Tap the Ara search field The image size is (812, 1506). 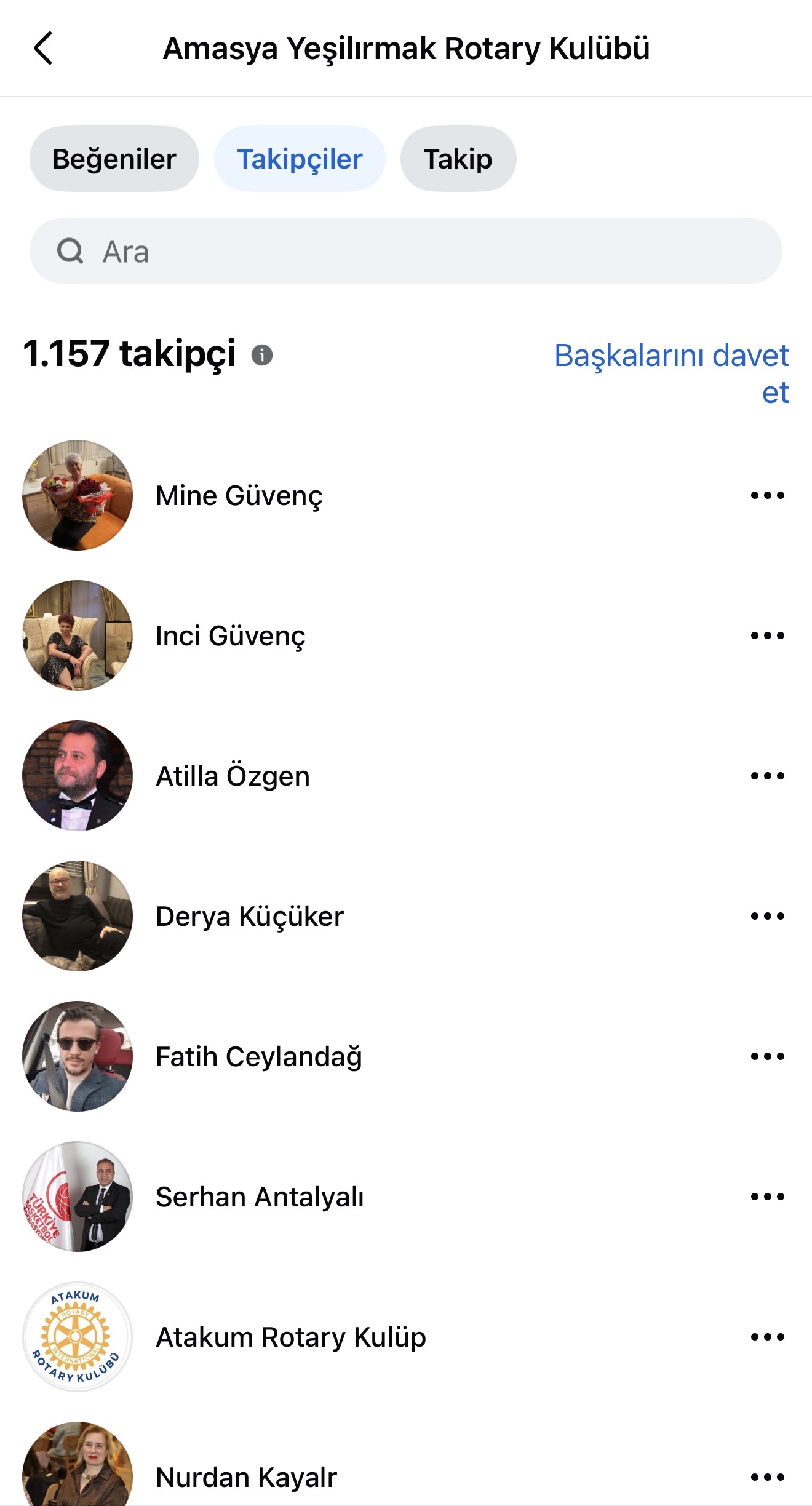point(406,251)
